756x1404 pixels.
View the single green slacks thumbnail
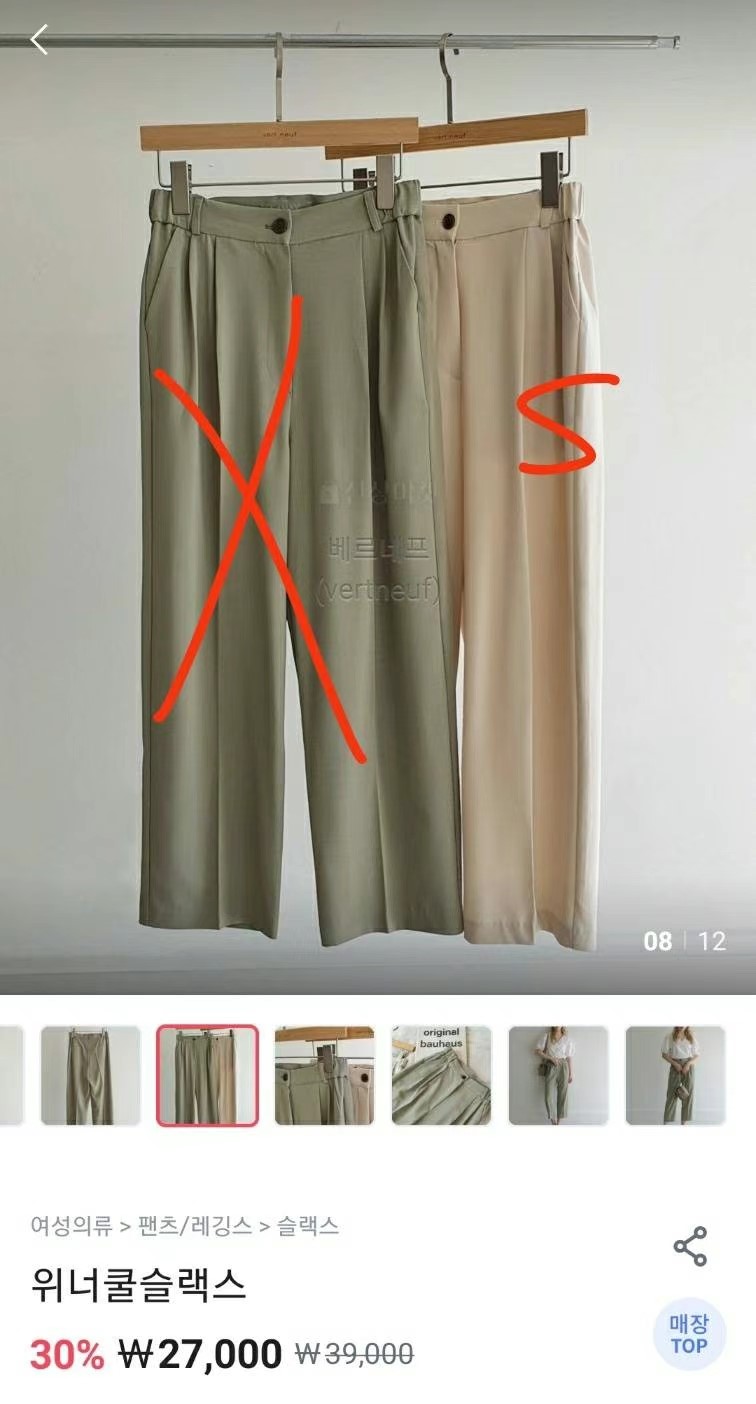(91, 1075)
